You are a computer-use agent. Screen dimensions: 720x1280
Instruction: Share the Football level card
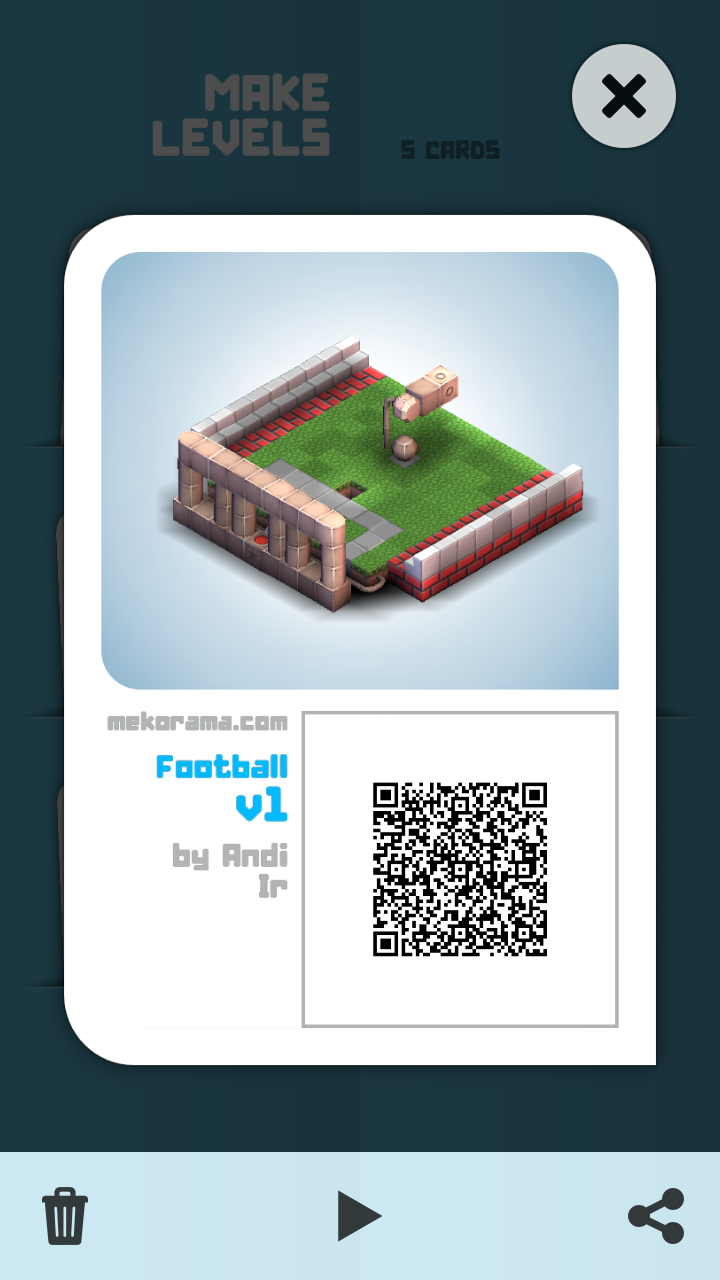coord(656,1215)
